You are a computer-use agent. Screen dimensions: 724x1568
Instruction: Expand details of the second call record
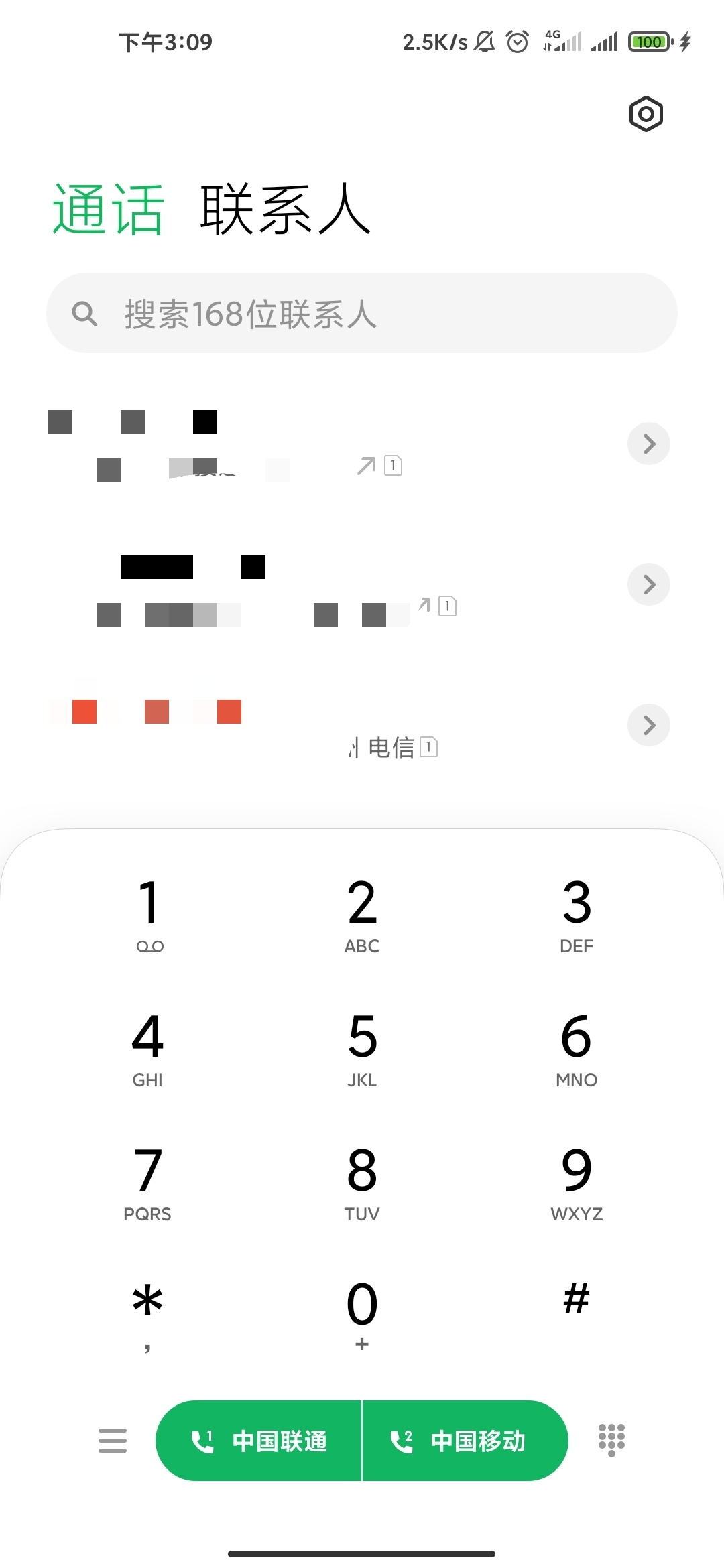pyautogui.click(x=648, y=584)
